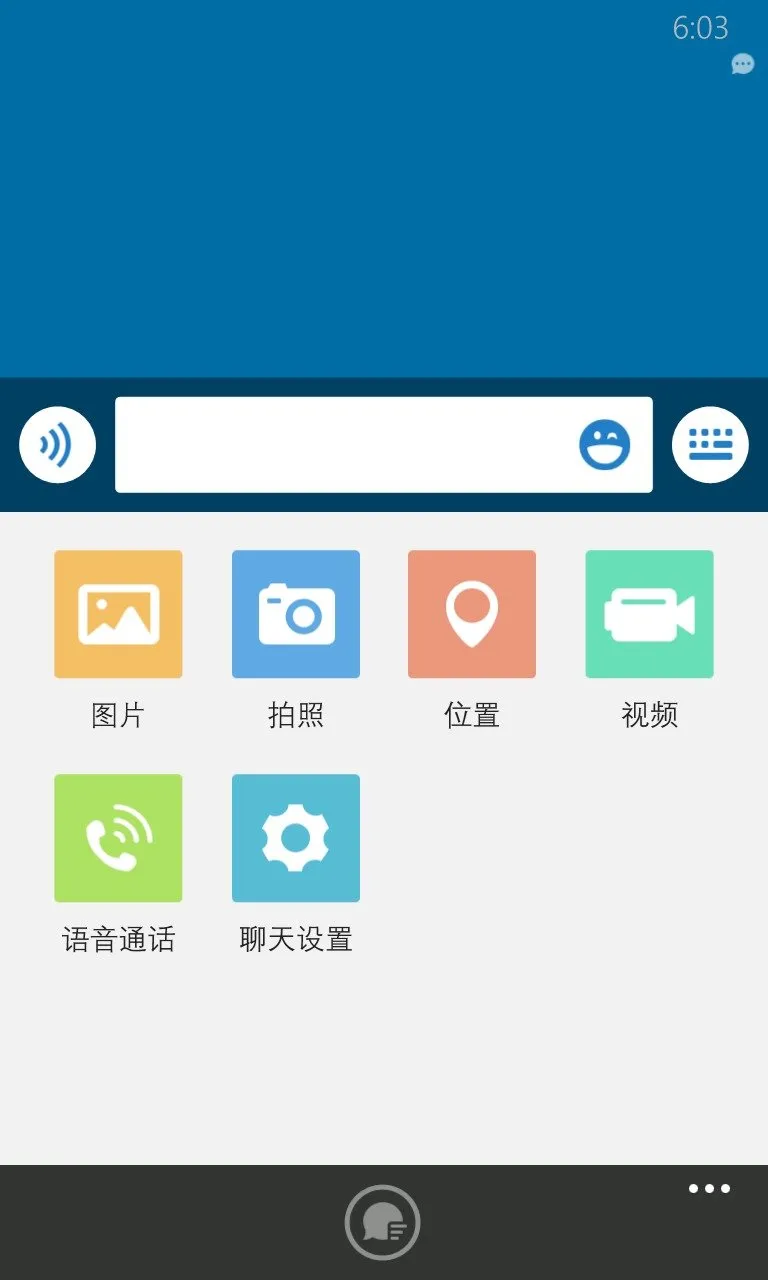Select 图片 to send a picture

[x=118, y=614]
